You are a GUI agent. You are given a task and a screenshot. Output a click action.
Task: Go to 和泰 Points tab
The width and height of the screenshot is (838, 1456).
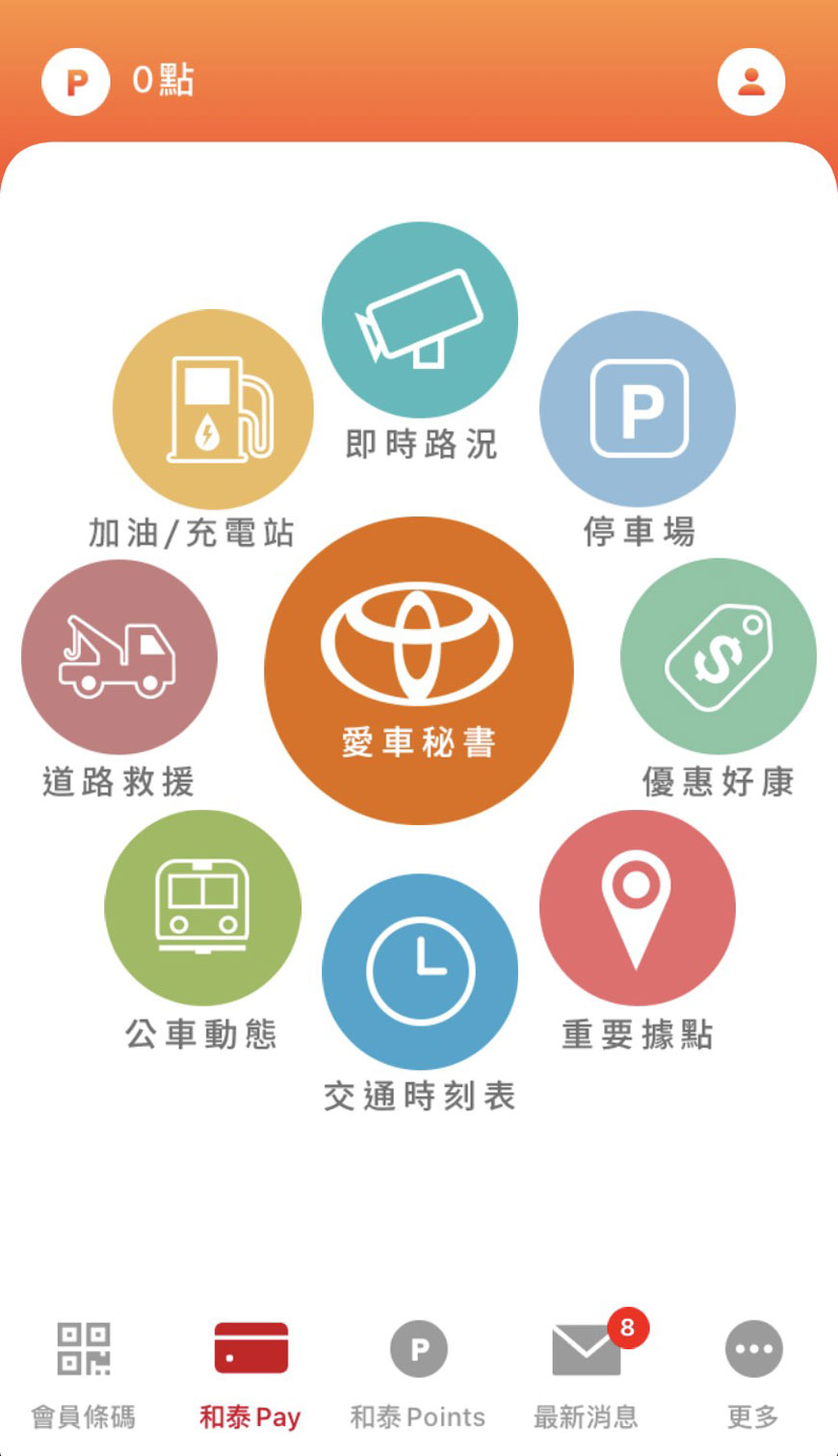click(x=418, y=1375)
